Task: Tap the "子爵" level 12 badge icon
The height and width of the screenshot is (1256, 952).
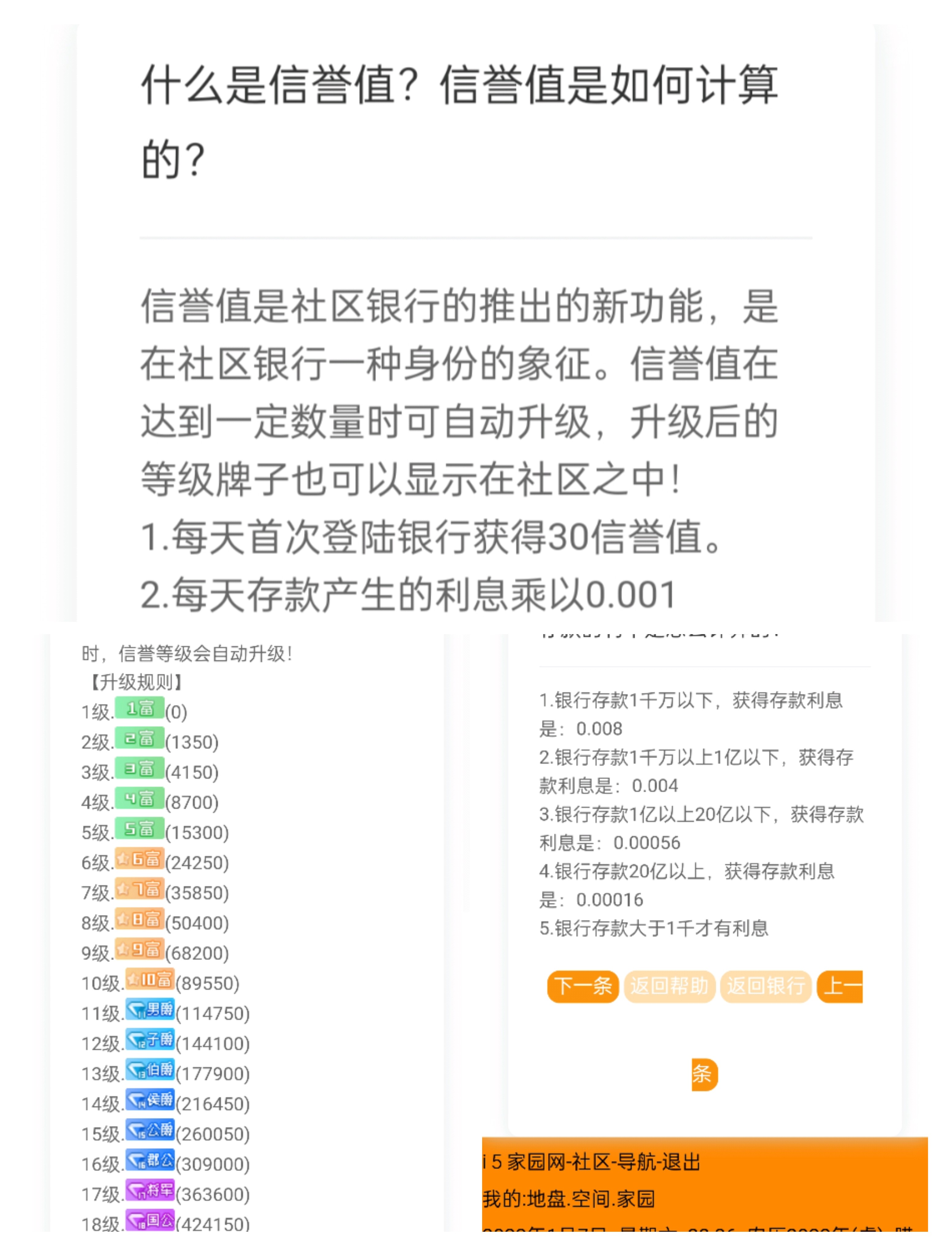Action: (x=151, y=1040)
